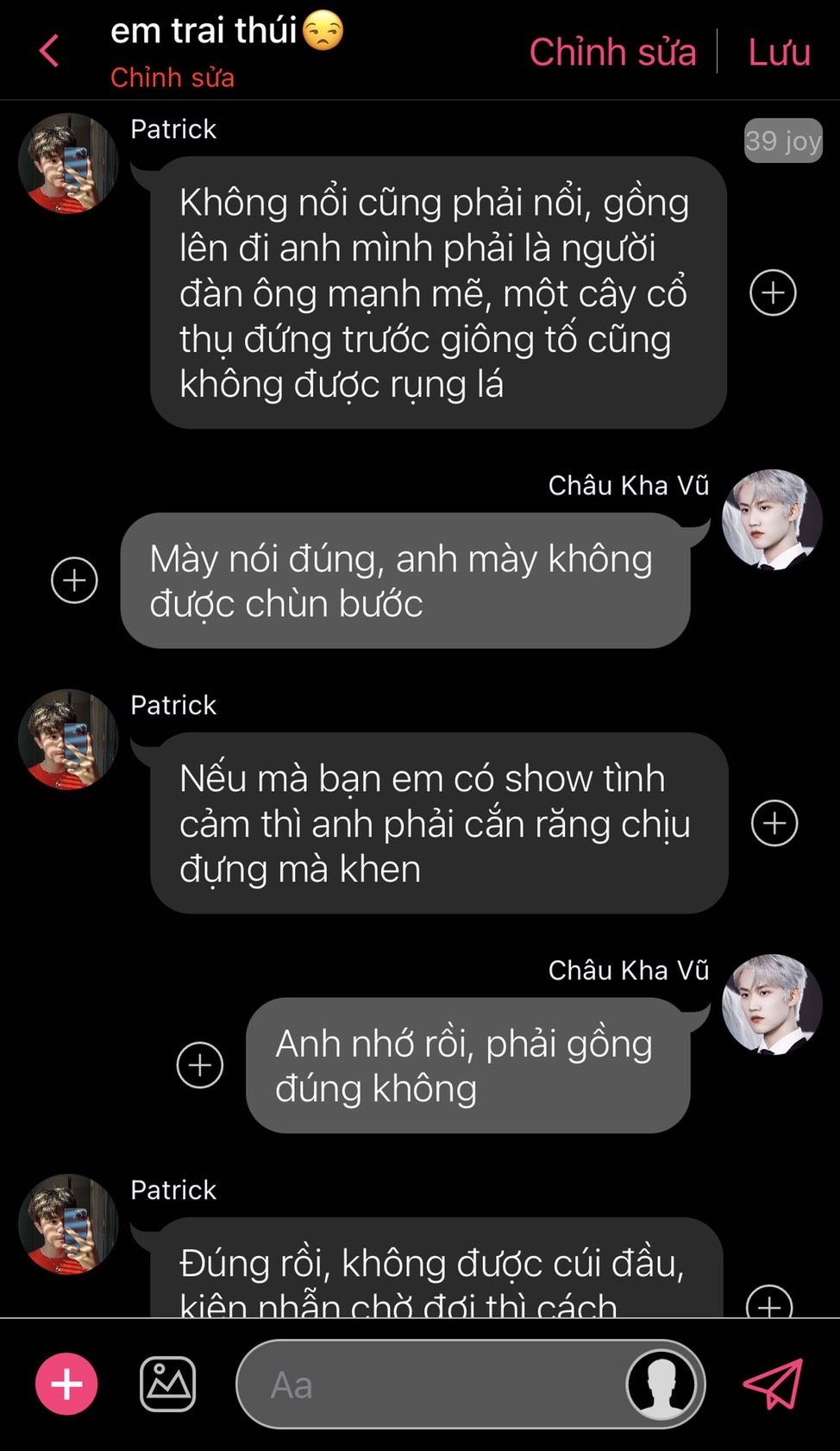Viewport: 840px width, 1451px height.
Task: Tap the plus icon beside "Nếu mà bạn em" message
Action: pos(774,823)
